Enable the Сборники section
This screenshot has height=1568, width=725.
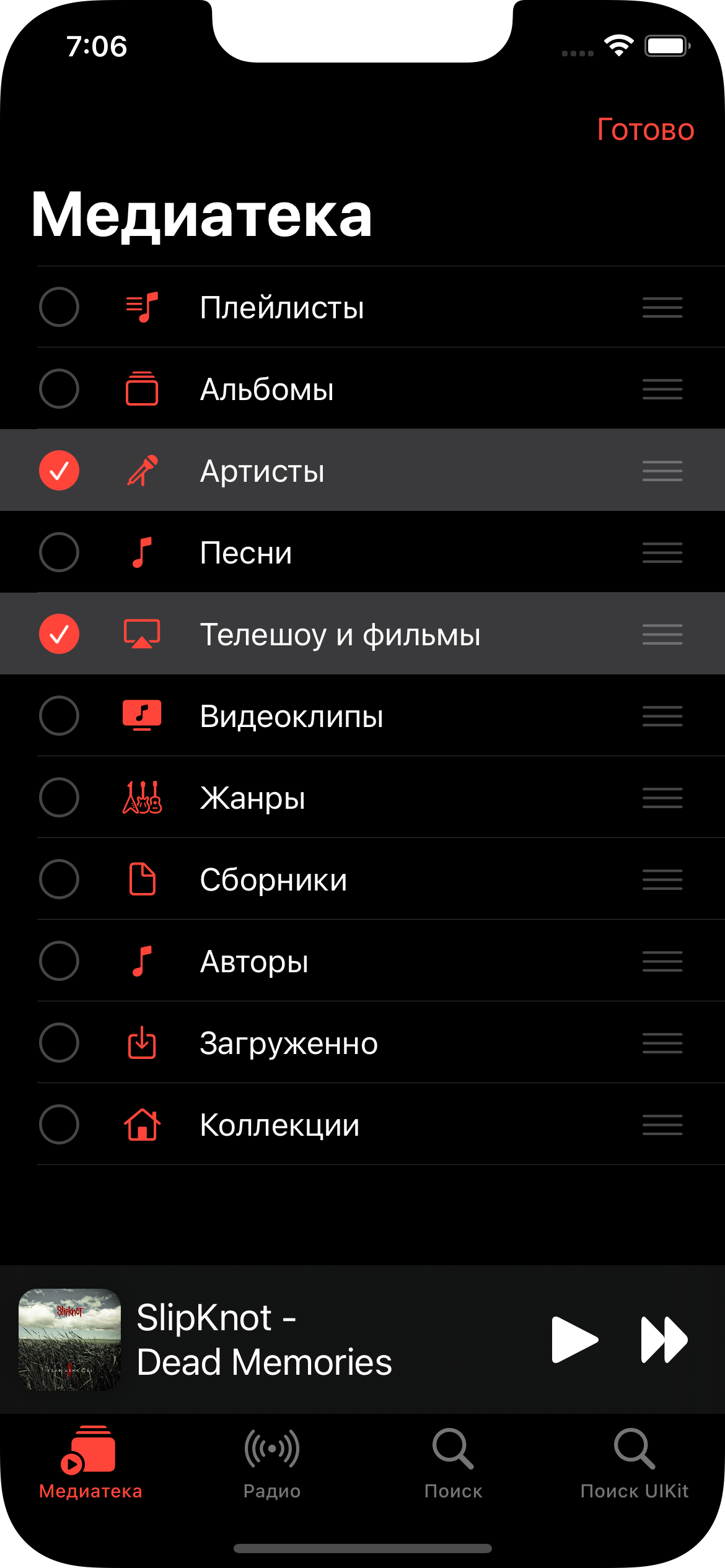pos(59,879)
